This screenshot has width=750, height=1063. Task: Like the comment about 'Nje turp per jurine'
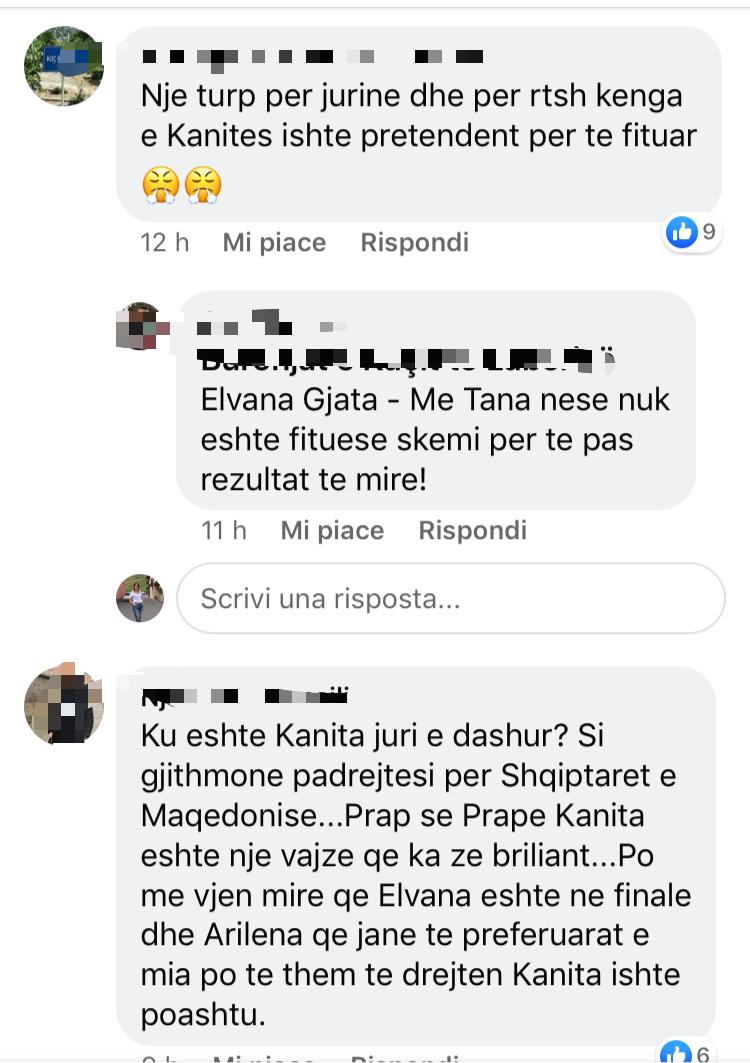click(x=274, y=242)
